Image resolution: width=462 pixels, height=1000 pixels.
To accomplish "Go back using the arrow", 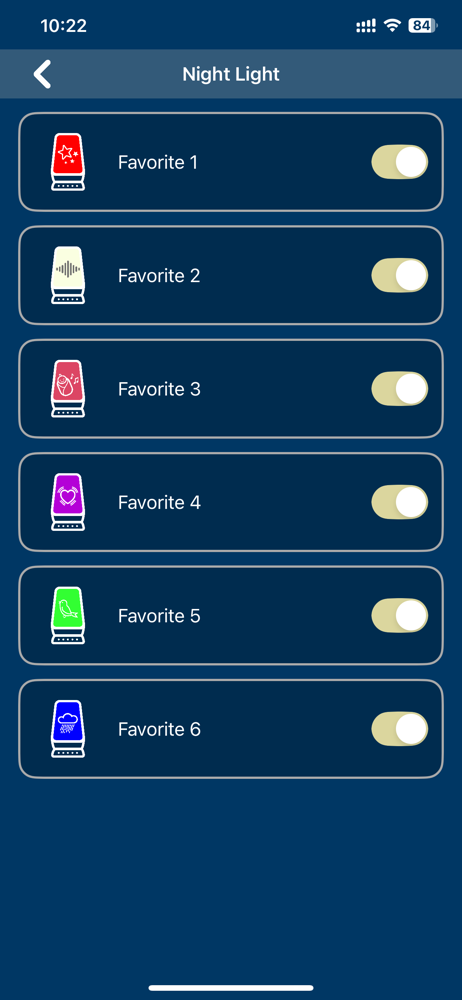I will point(42,74).
